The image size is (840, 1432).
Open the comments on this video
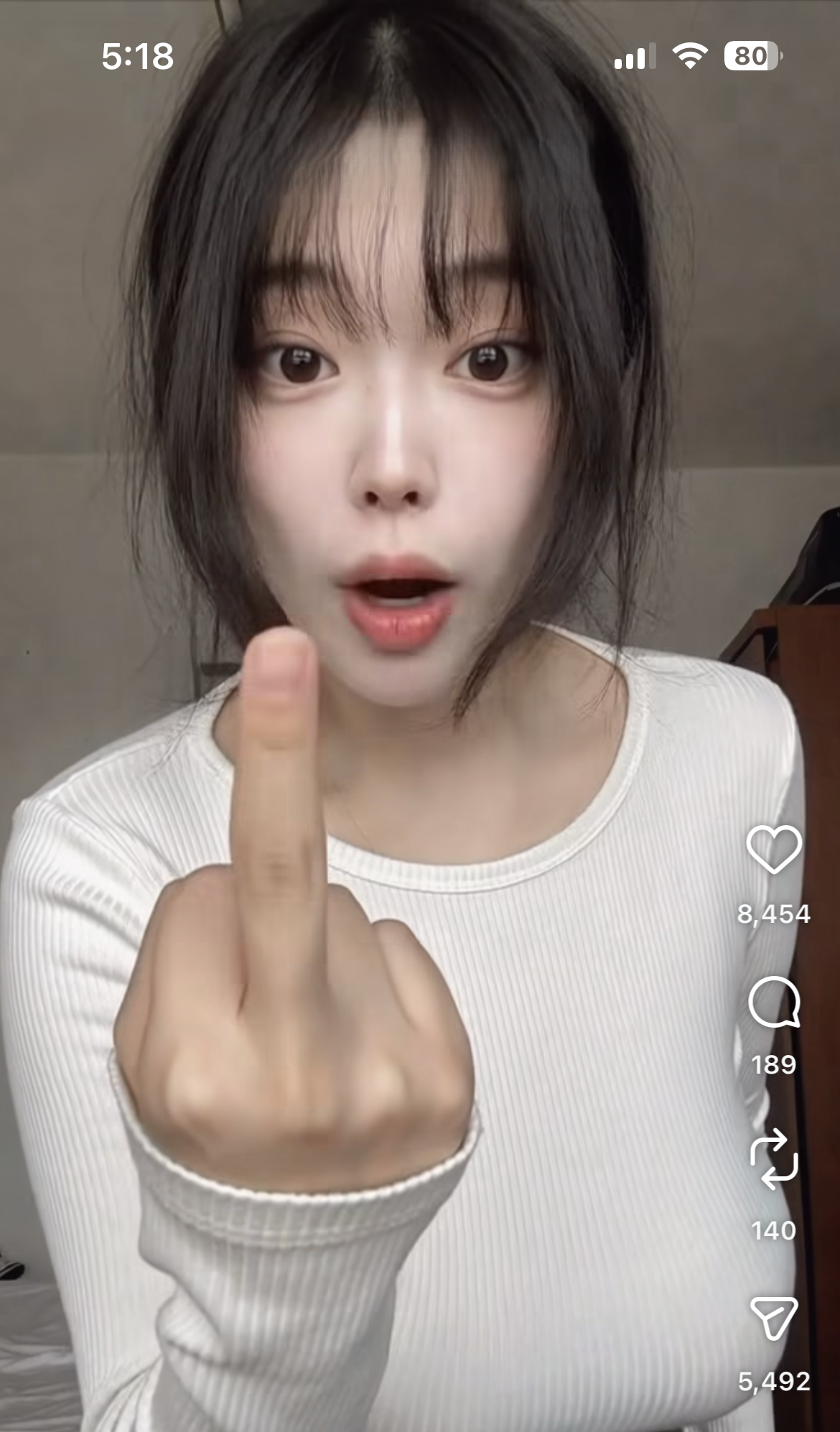[774, 1003]
